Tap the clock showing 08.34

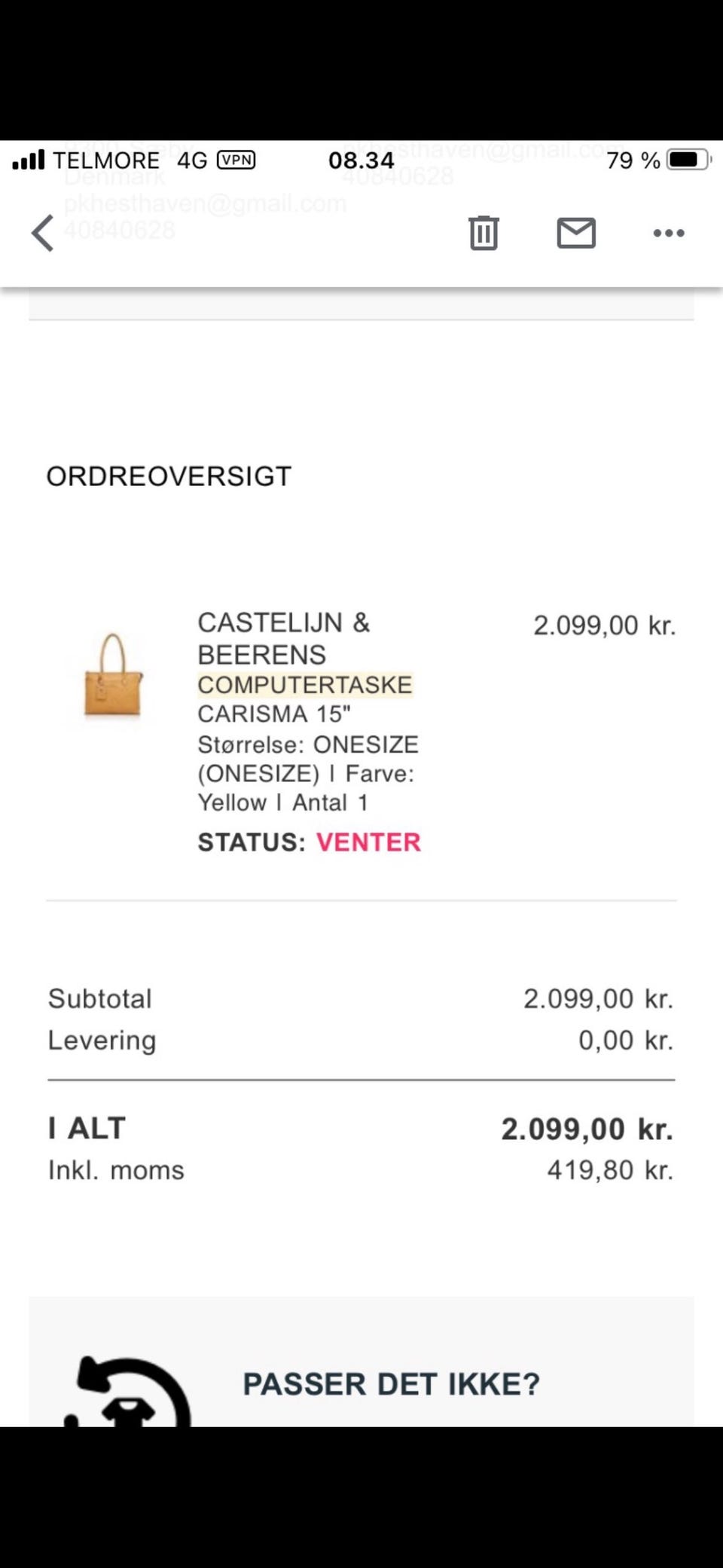coord(360,160)
